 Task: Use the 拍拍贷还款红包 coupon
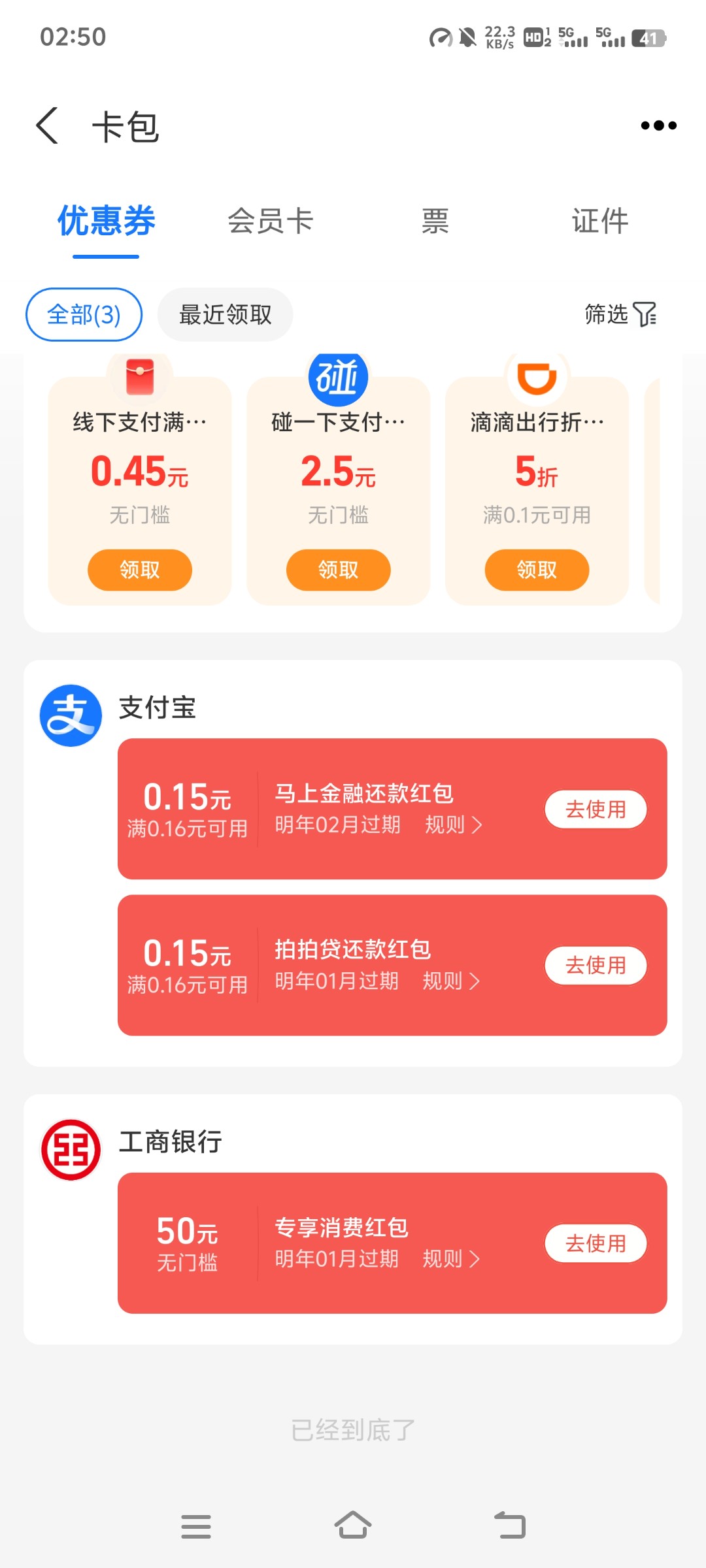596,966
